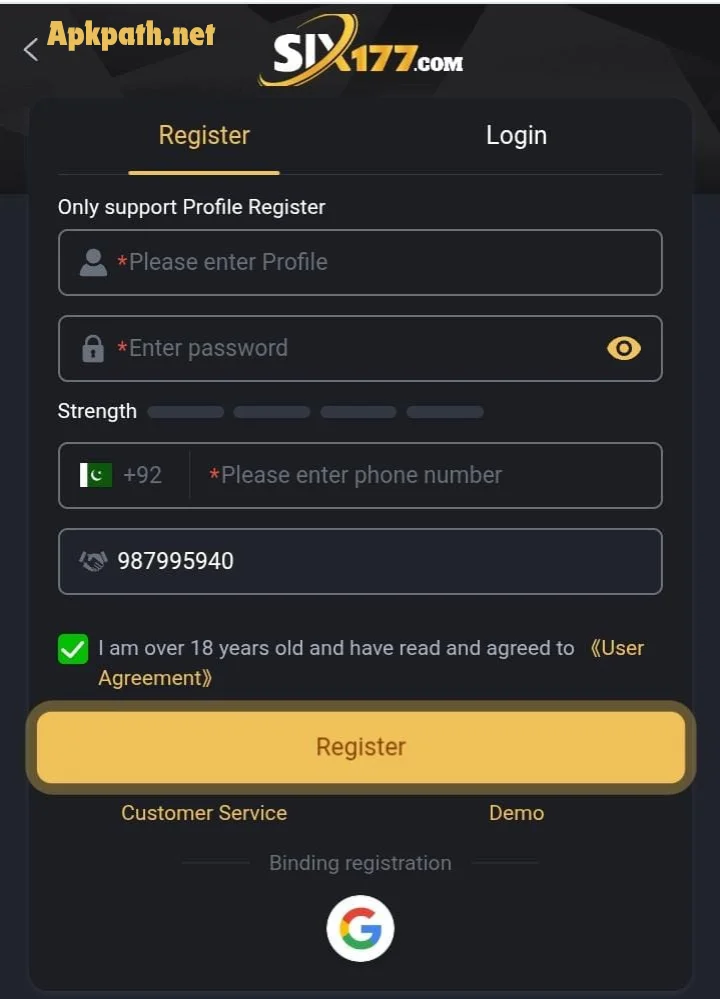Select the Register tab
The width and height of the screenshot is (720, 999).
(x=203, y=135)
